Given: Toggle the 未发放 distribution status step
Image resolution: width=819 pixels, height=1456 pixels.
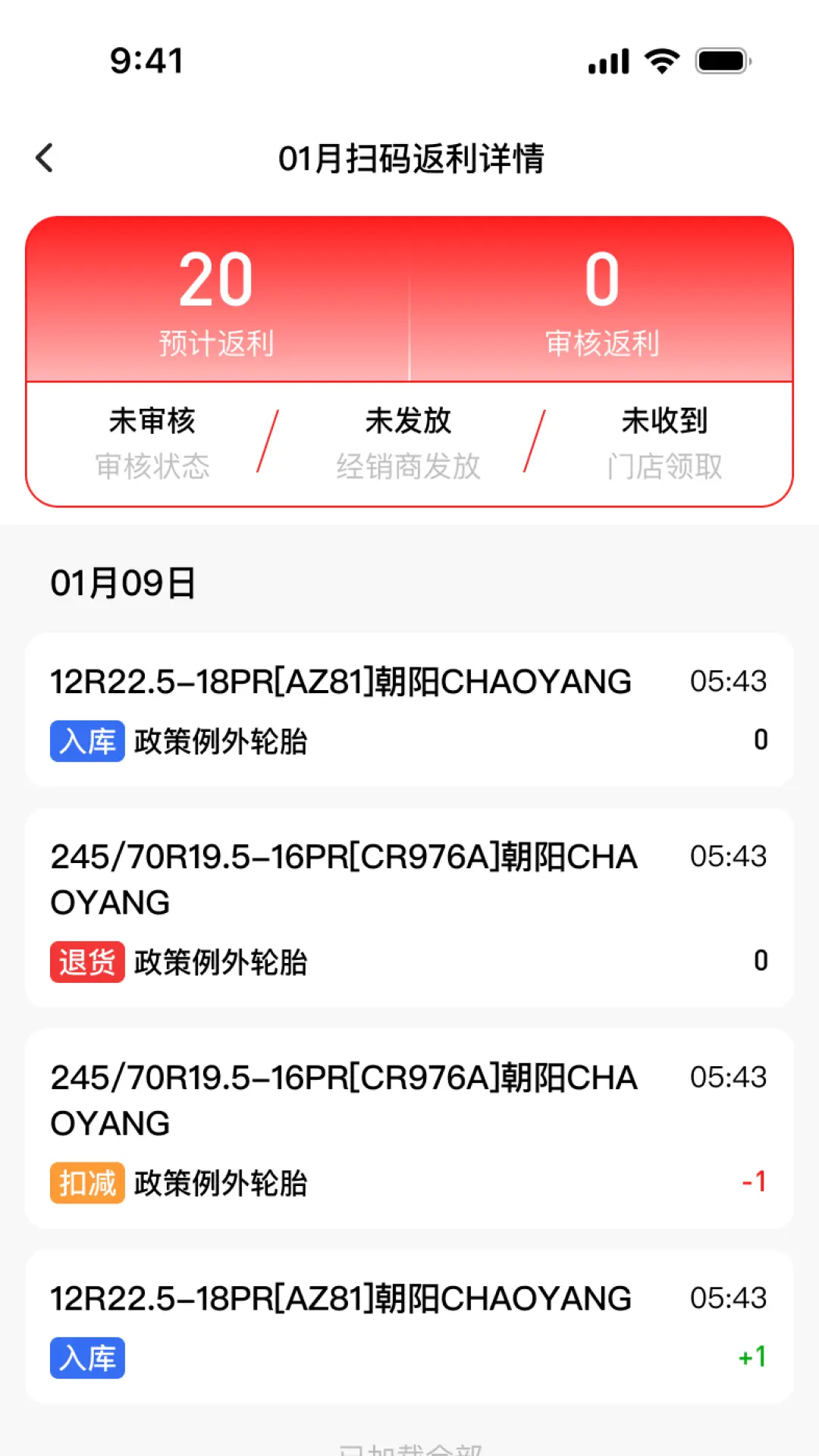Looking at the screenshot, I should (409, 441).
